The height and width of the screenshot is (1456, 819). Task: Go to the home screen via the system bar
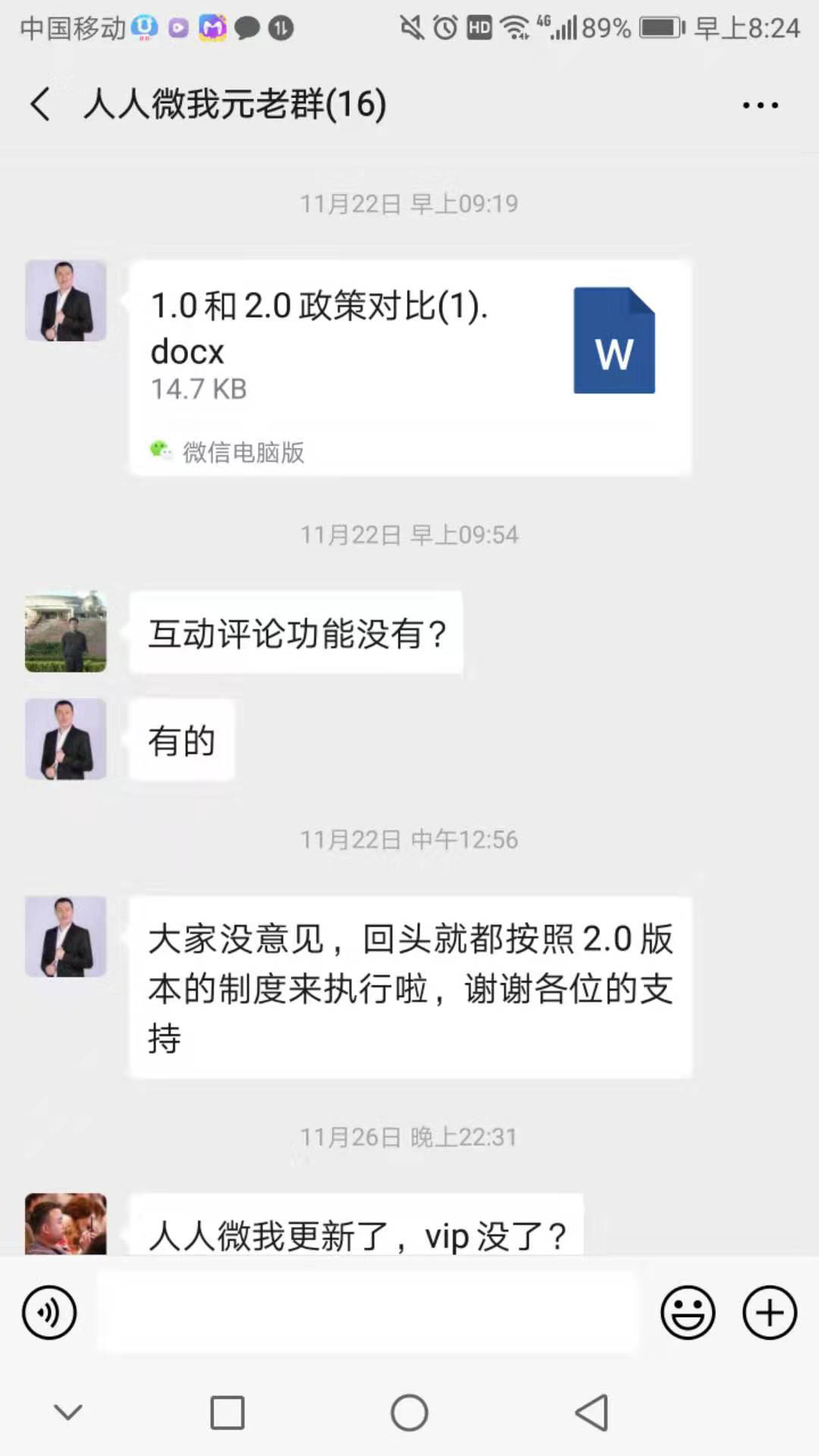pos(409,1413)
